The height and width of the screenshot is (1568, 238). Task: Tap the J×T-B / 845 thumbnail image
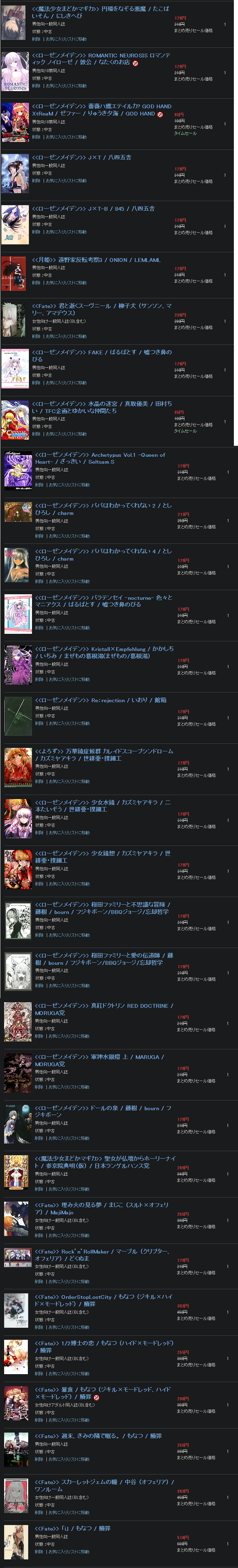coord(14,224)
